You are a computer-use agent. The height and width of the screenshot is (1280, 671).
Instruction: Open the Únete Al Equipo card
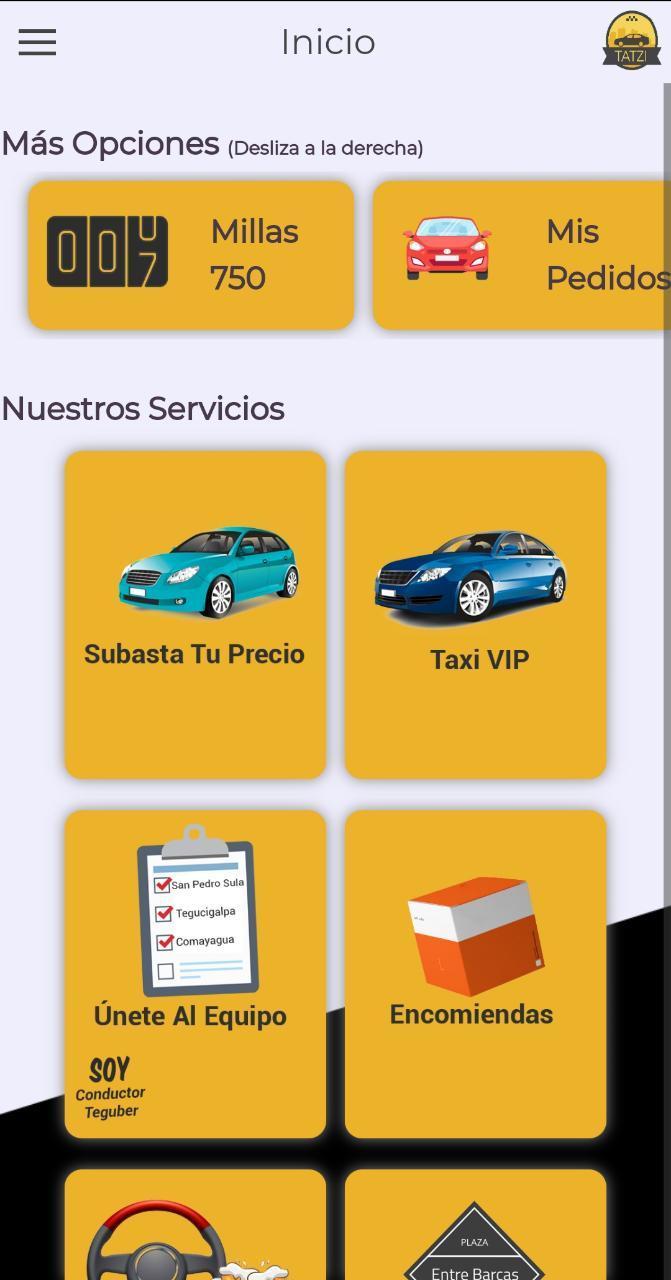195,973
